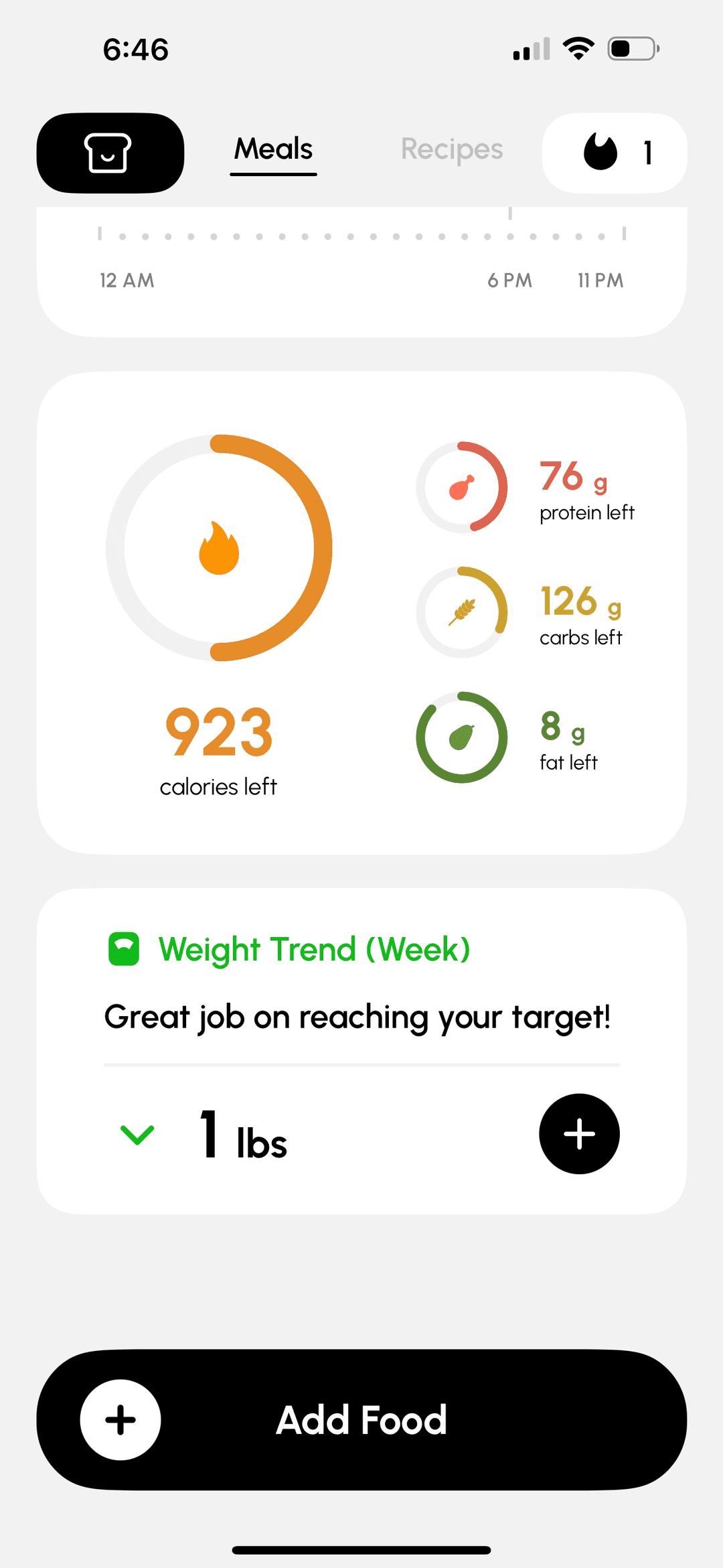This screenshot has height=1568, width=723.
Task: Tap the Add Food button
Action: point(361,1419)
